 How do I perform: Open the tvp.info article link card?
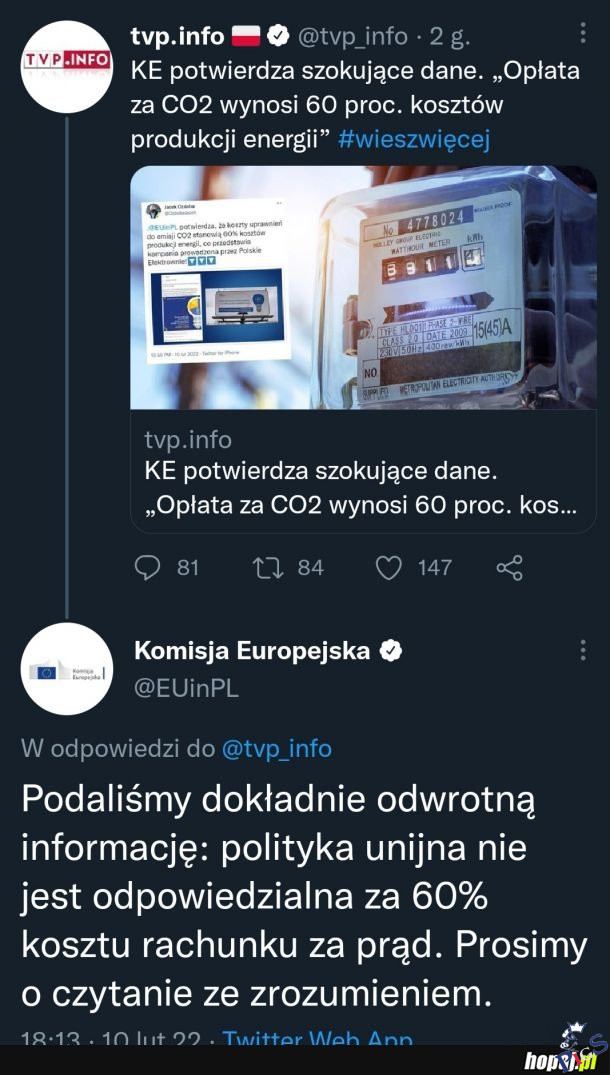click(363, 348)
